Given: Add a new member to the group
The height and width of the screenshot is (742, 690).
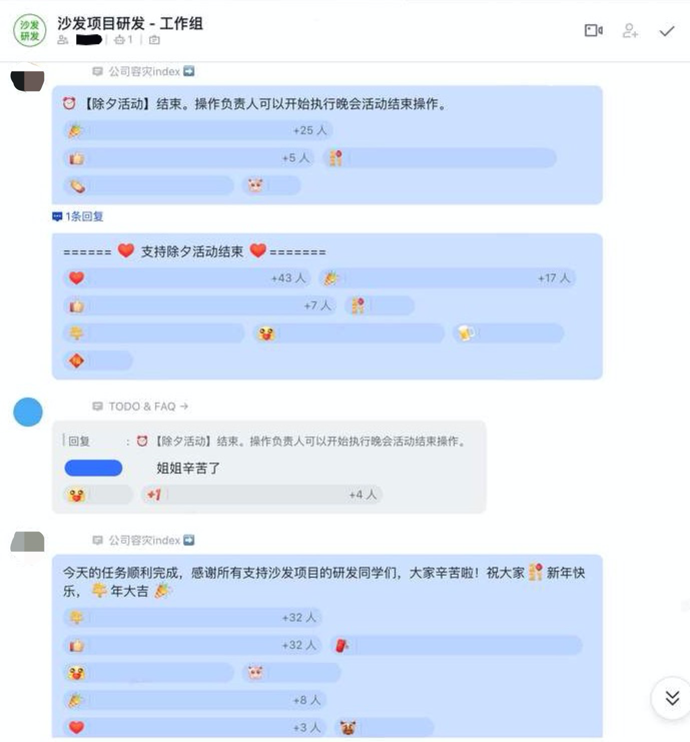Looking at the screenshot, I should [630, 31].
